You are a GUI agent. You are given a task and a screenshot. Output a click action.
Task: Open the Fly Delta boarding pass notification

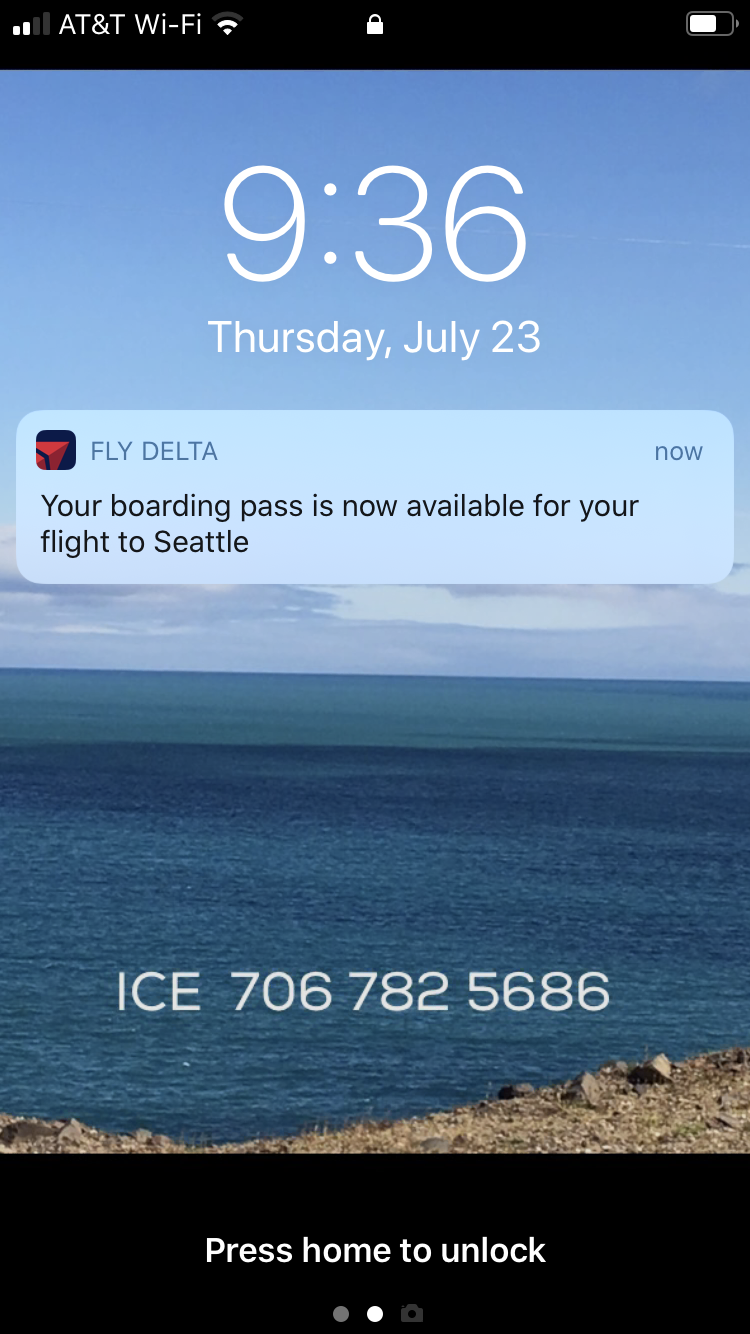374,498
